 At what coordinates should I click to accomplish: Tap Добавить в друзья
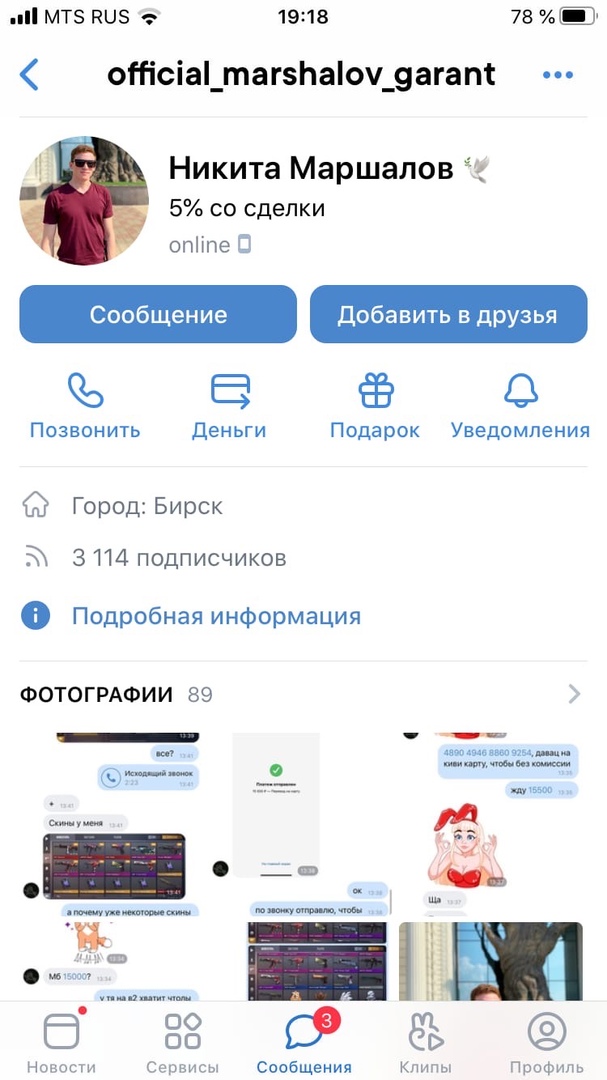(447, 315)
